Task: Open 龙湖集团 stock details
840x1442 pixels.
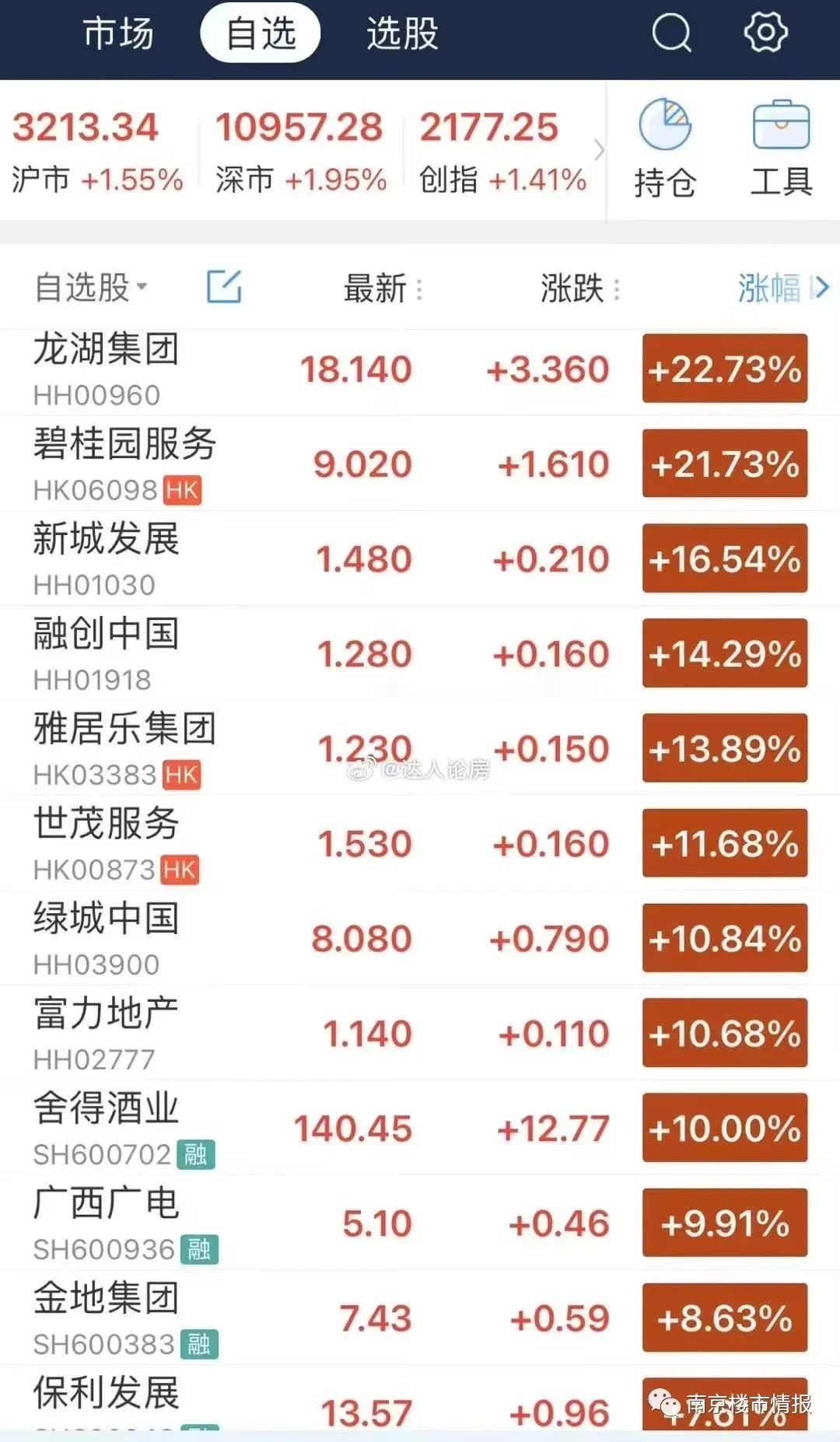Action: (420, 369)
